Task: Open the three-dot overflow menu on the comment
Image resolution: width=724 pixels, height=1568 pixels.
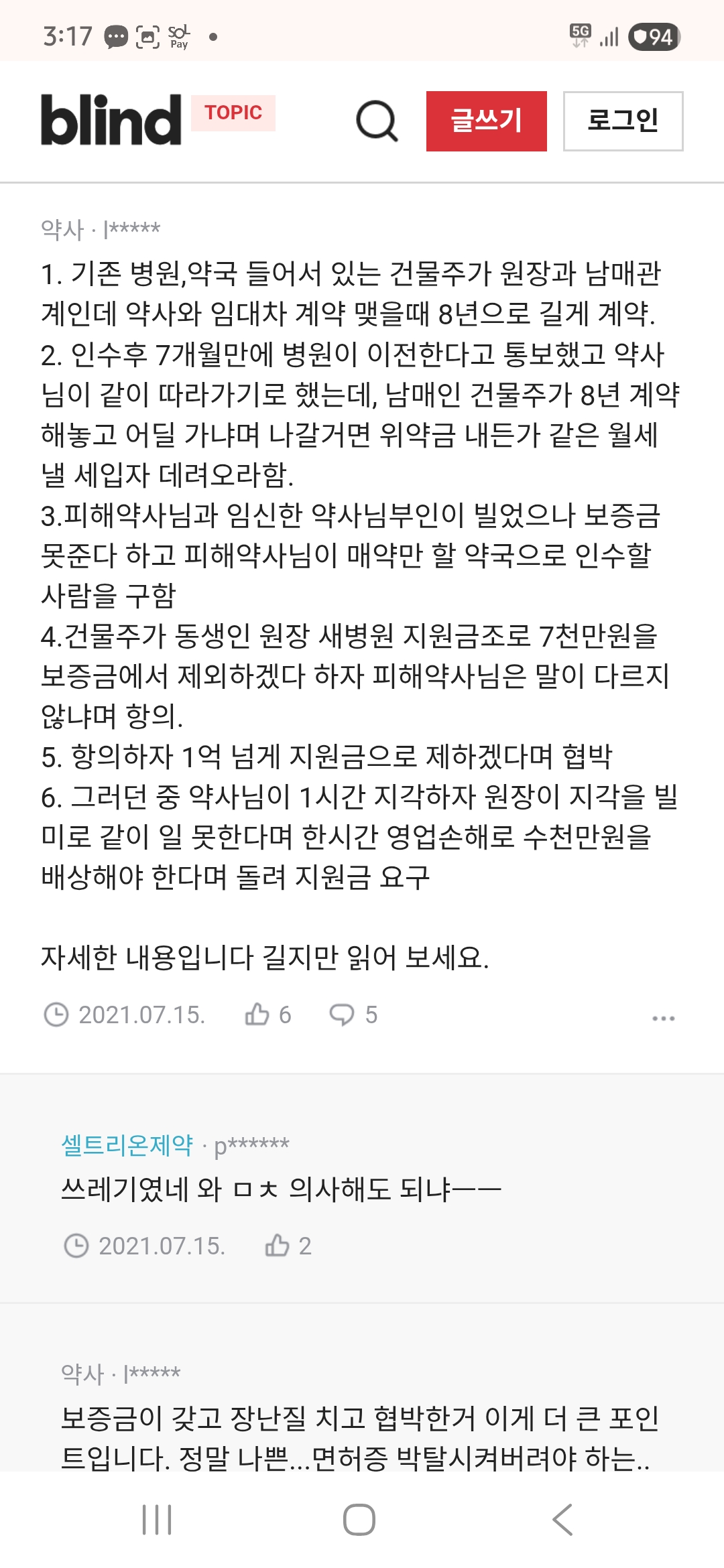Action: tap(663, 1018)
